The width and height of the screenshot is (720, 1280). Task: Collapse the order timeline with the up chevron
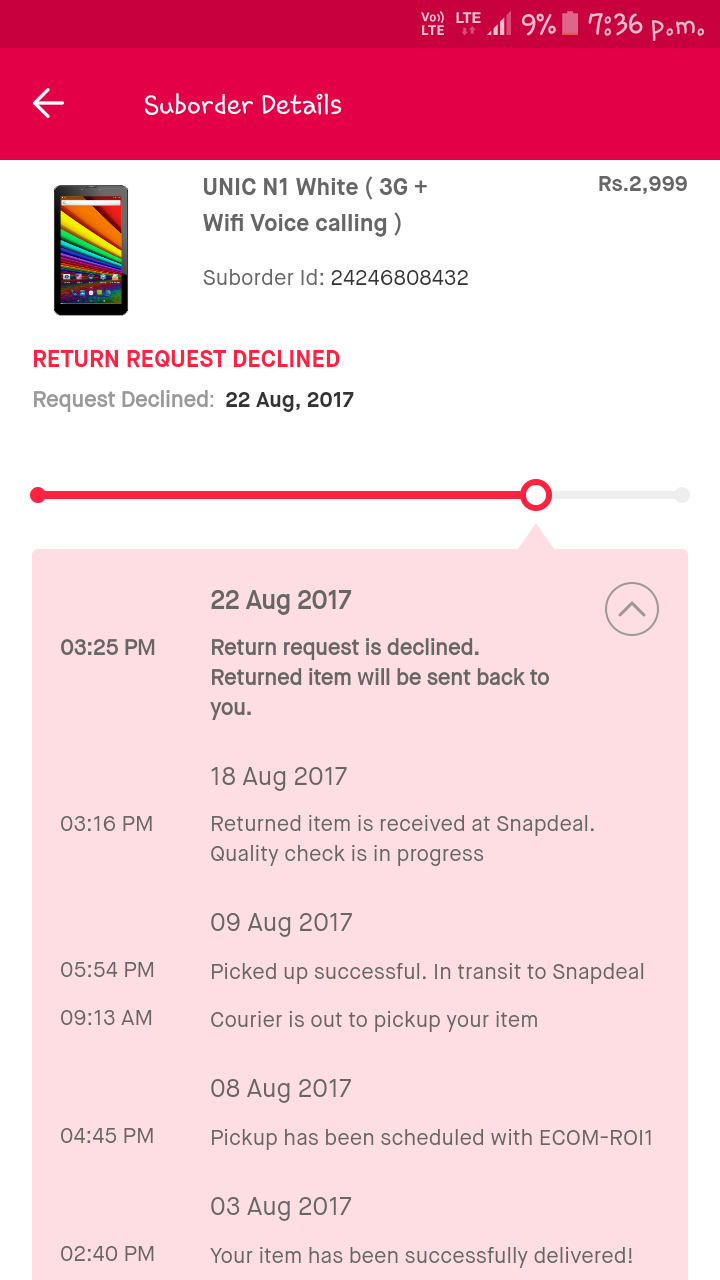click(x=631, y=609)
